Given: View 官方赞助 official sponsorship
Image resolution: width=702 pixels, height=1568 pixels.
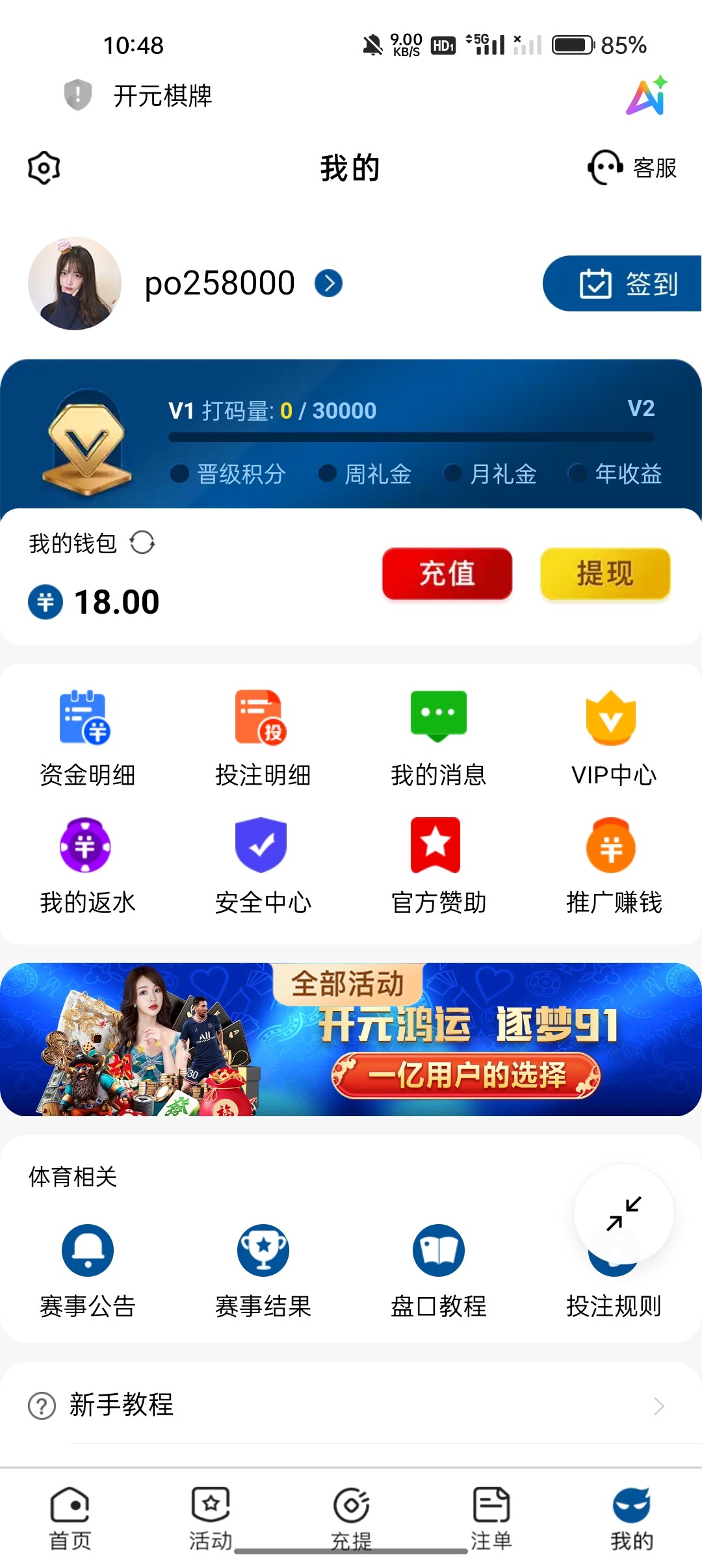Looking at the screenshot, I should (x=438, y=866).
